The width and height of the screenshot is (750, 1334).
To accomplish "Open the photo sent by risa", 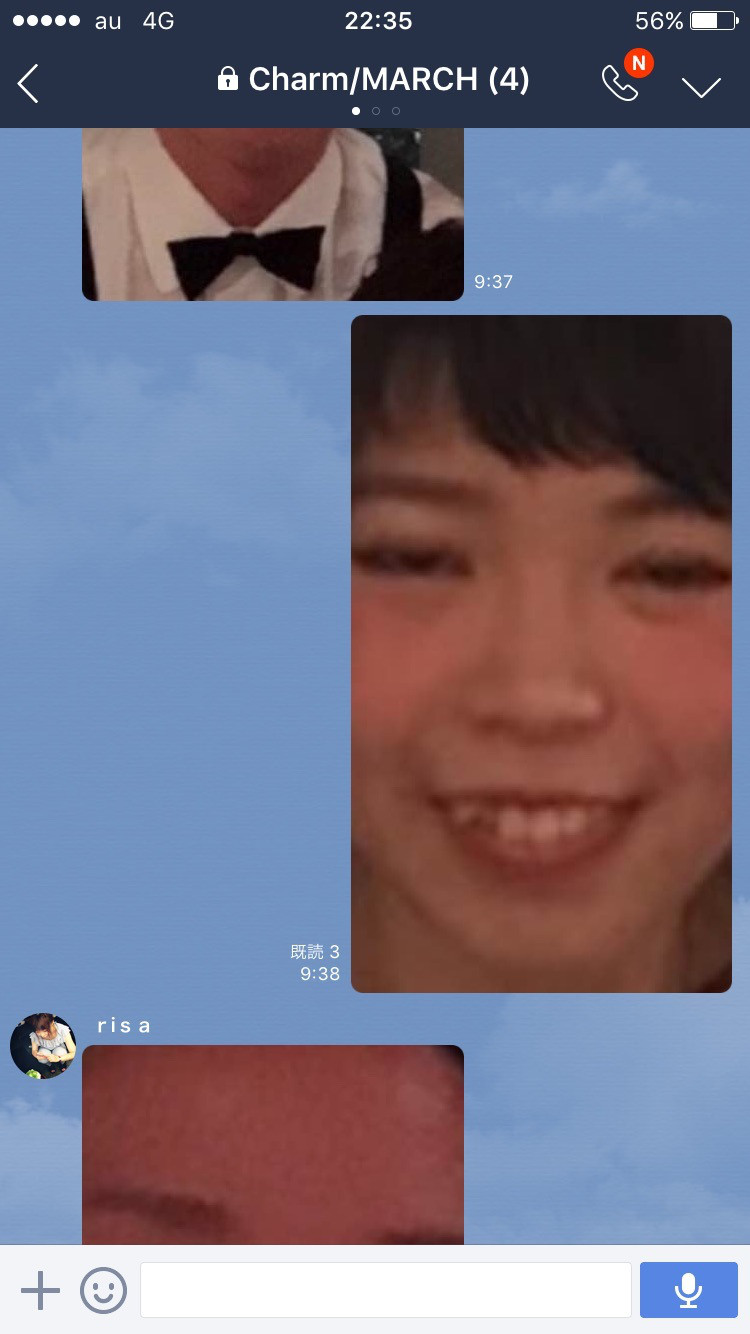I will pyautogui.click(x=272, y=1144).
